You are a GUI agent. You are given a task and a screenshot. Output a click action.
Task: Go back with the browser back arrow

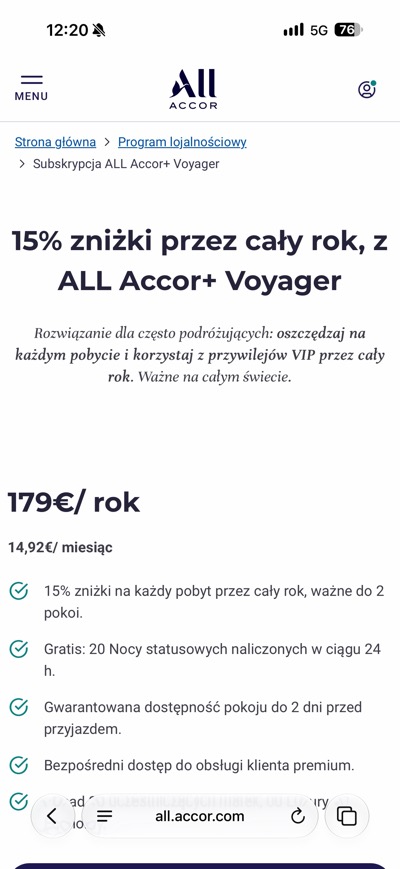52,816
